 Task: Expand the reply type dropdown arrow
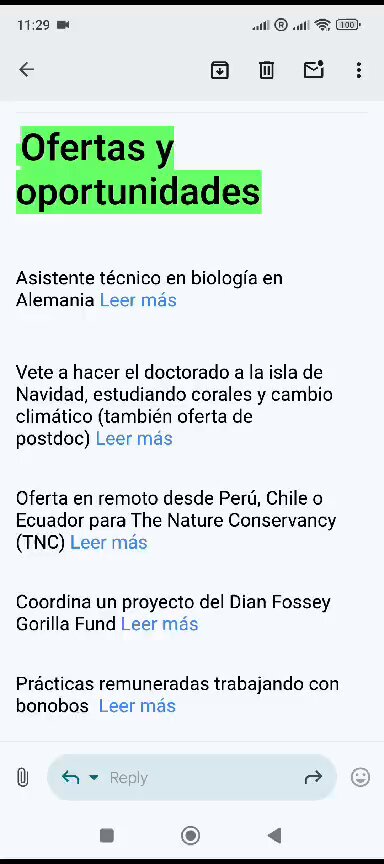point(94,777)
